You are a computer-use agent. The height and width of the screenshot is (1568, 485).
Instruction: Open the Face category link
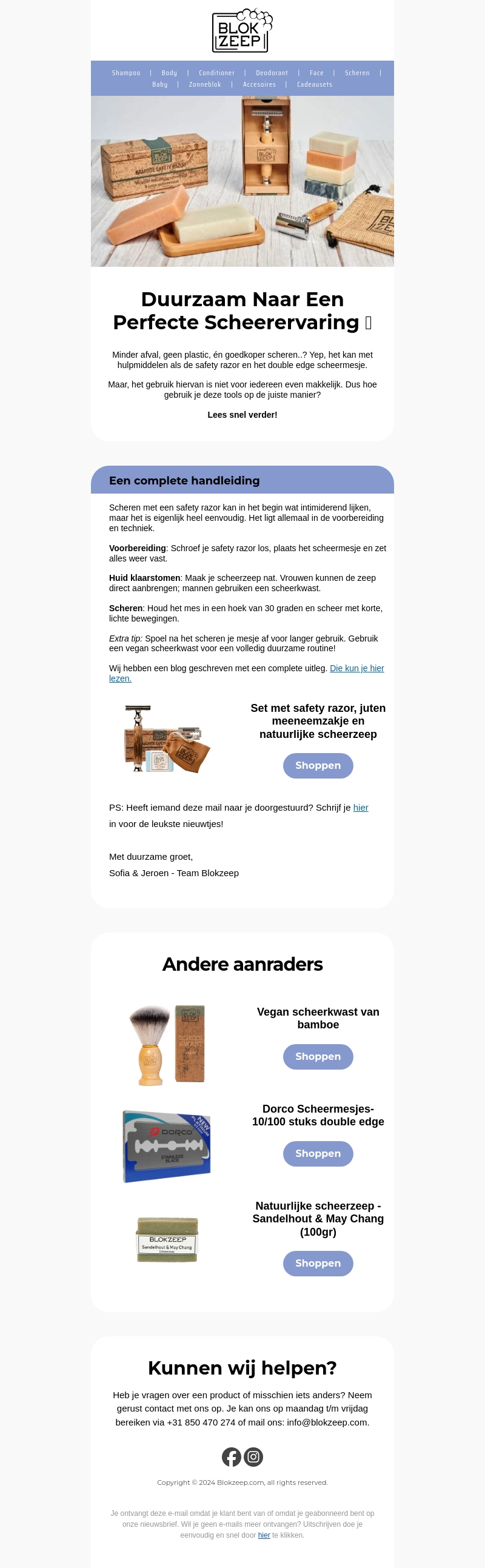click(x=316, y=73)
